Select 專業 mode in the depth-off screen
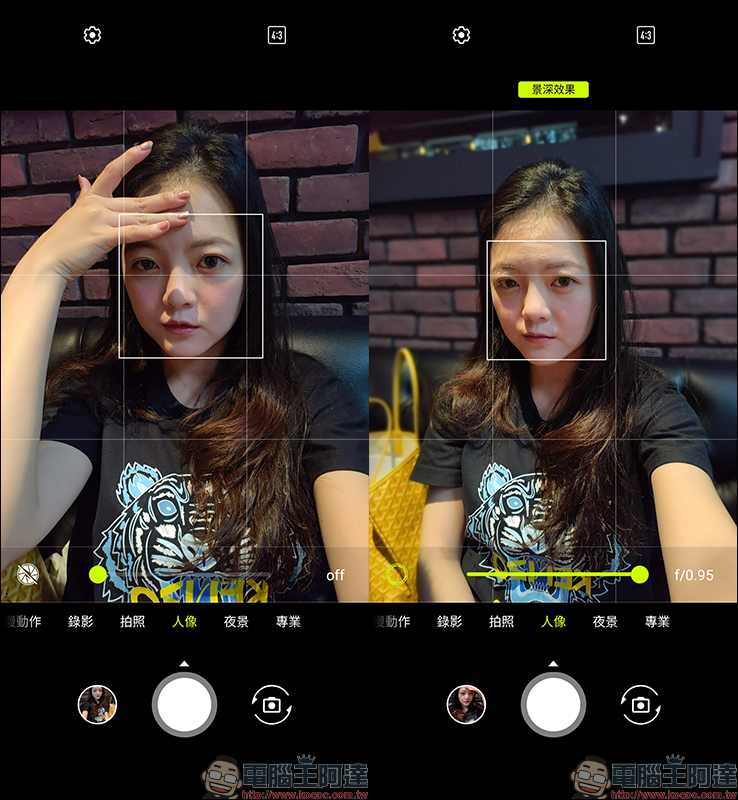The image size is (738, 800). pos(289,622)
